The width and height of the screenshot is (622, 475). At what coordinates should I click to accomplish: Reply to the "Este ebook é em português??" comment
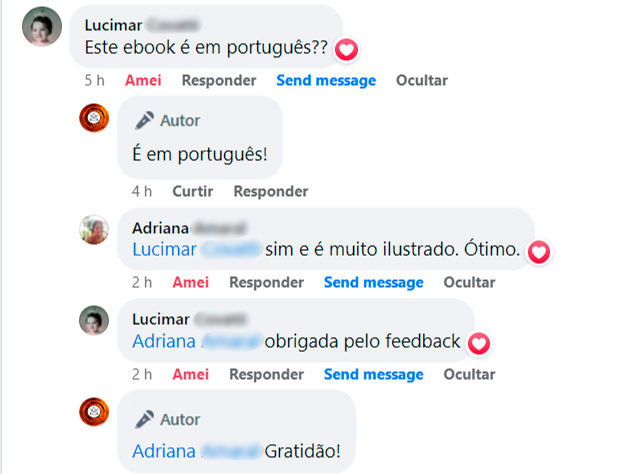(x=219, y=80)
